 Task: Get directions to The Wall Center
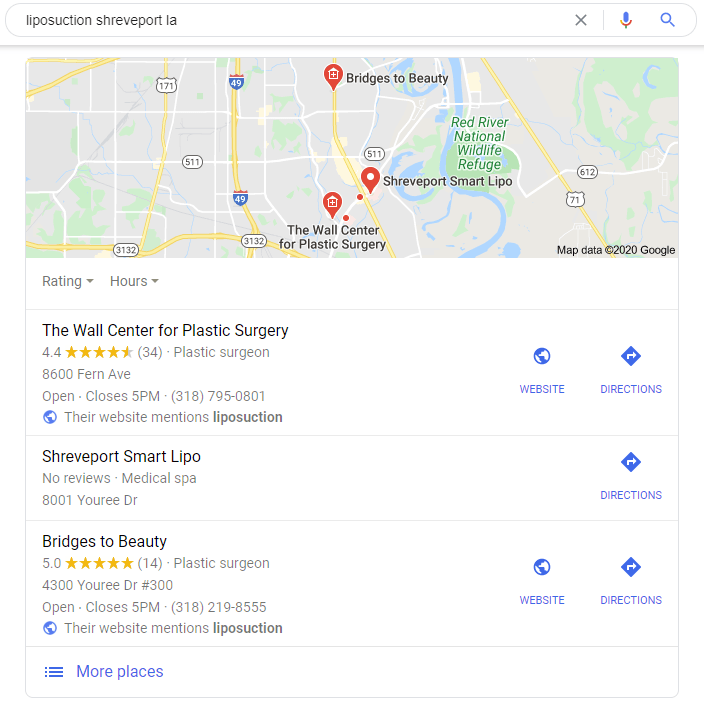coord(630,368)
